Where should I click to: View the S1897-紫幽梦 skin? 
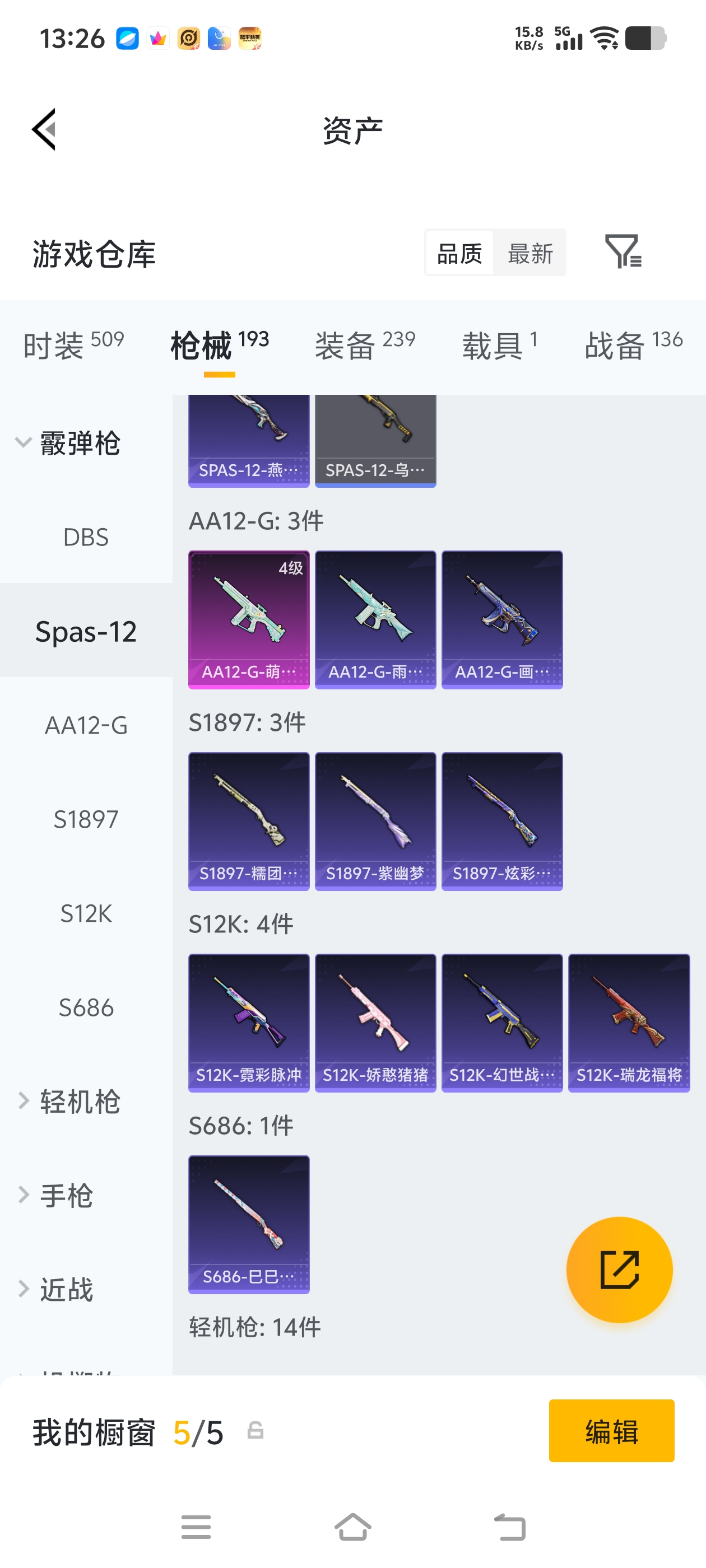pyautogui.click(x=375, y=821)
